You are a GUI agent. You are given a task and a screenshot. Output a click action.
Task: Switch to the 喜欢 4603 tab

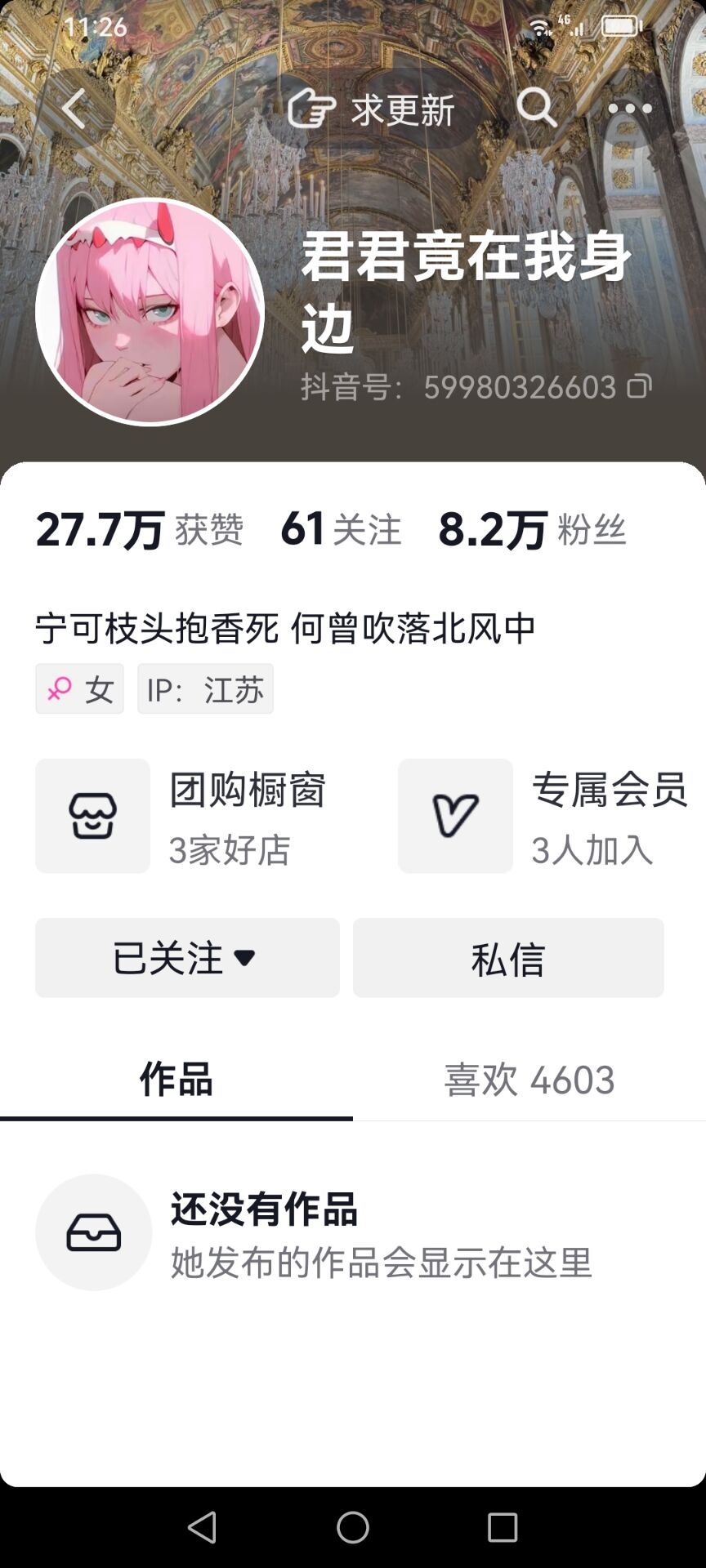pyautogui.click(x=529, y=1080)
